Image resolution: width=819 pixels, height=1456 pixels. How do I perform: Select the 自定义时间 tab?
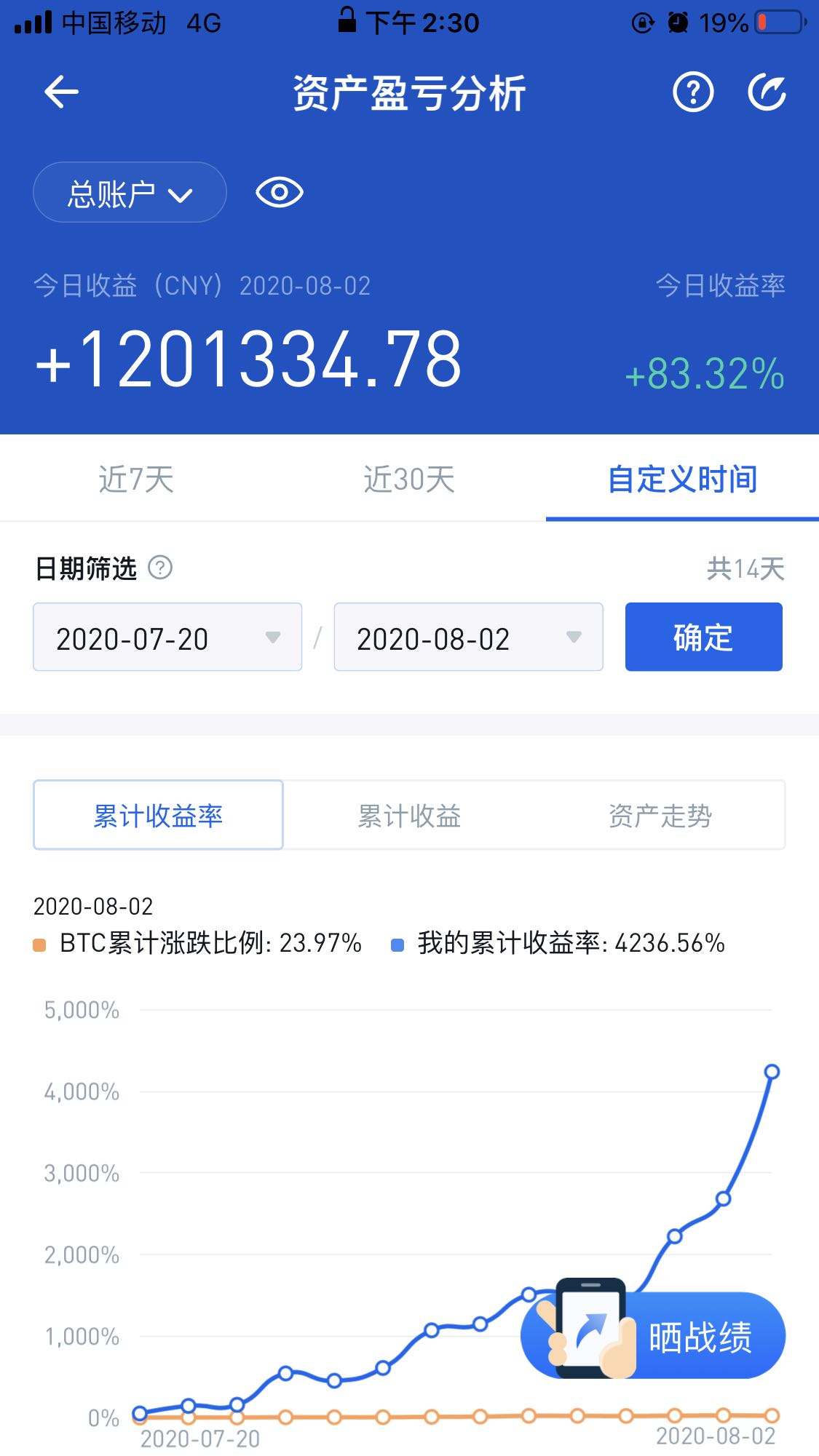[682, 480]
